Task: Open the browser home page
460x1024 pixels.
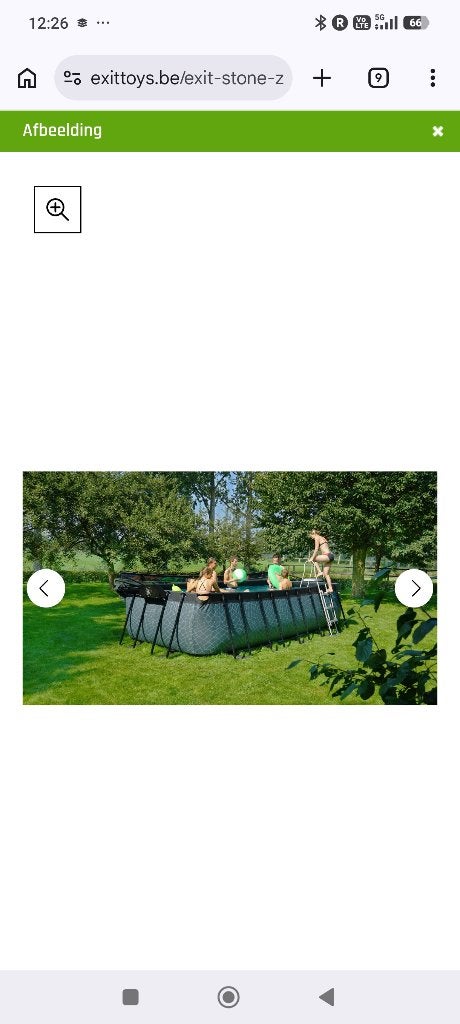Action: tap(27, 78)
